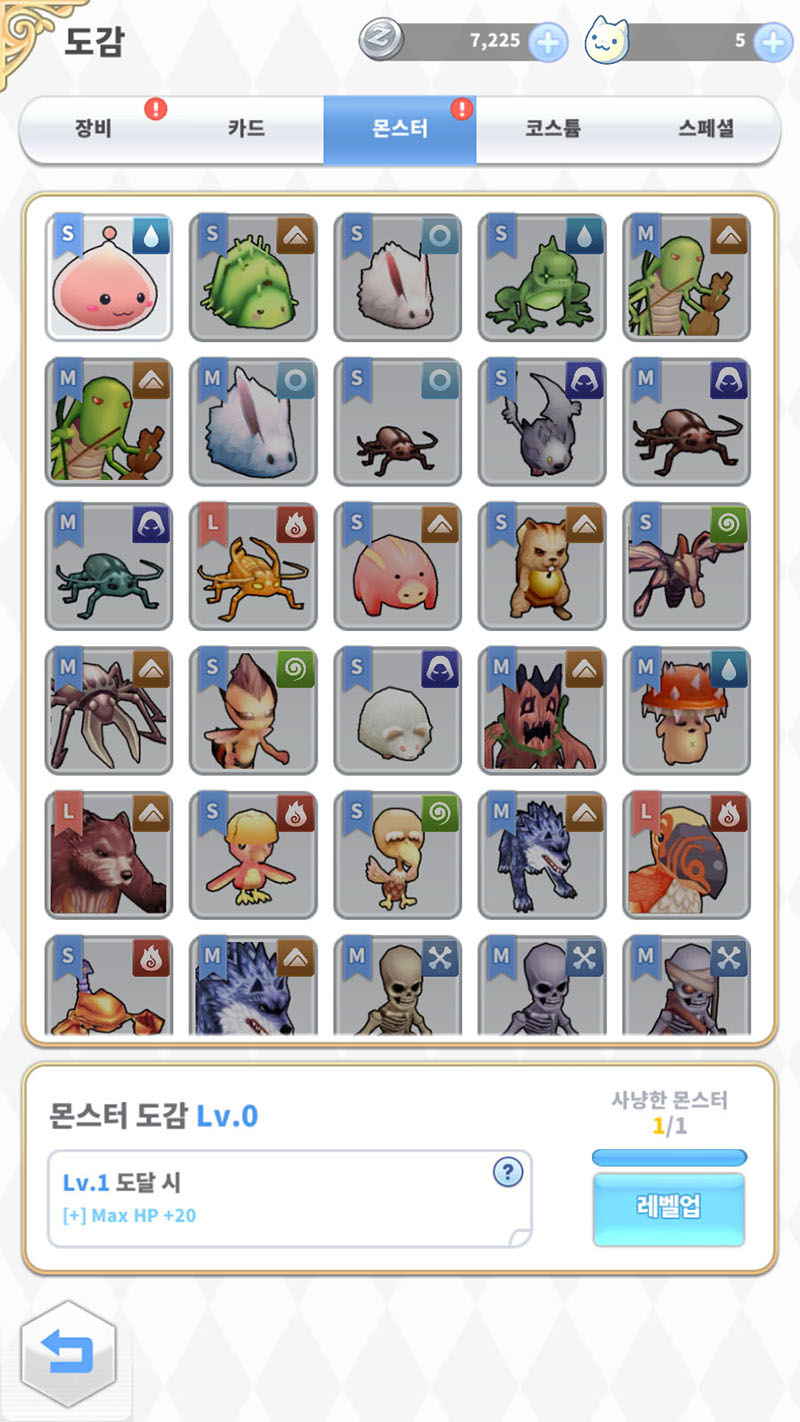
Task: View the white sheep-like S monster
Action: (x=397, y=711)
